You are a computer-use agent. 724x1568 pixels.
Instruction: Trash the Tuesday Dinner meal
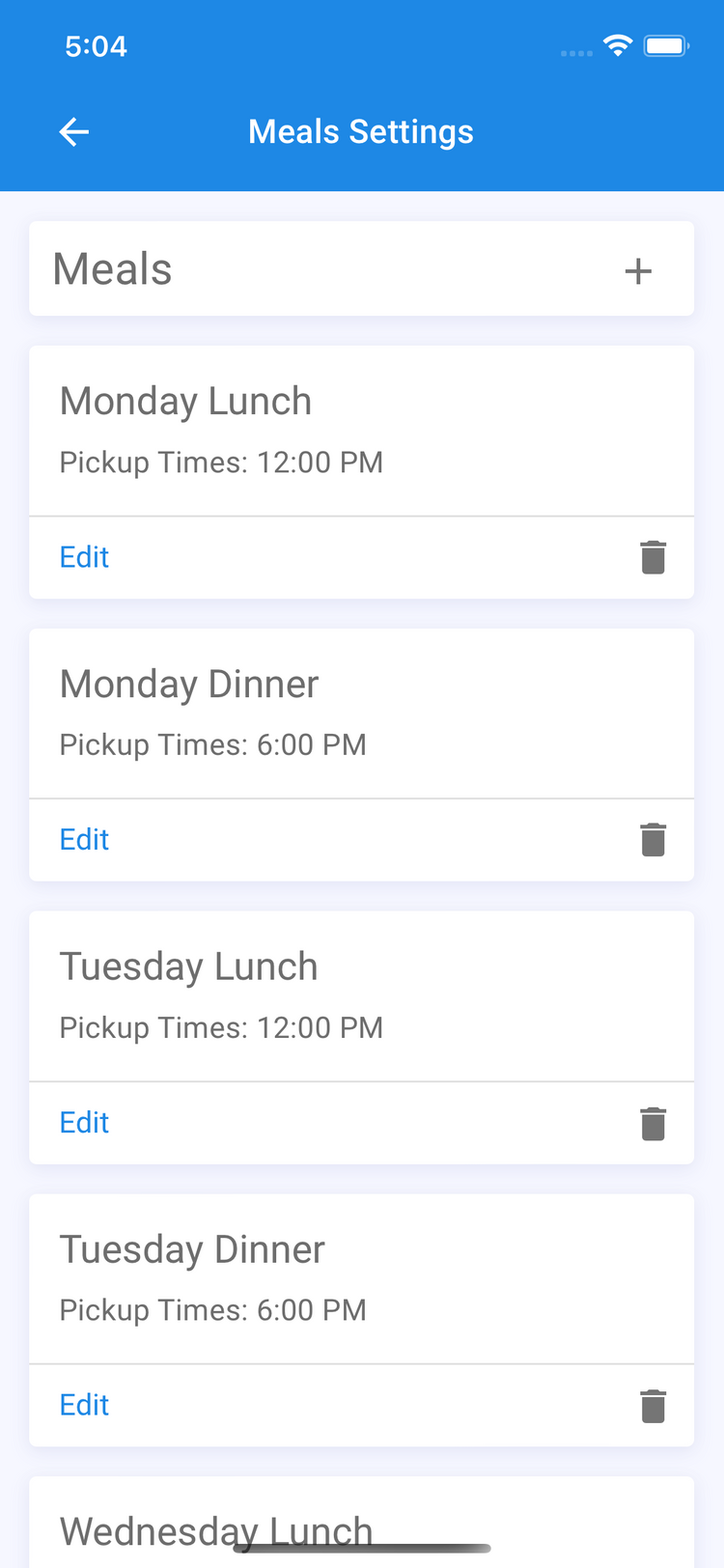point(654,1406)
